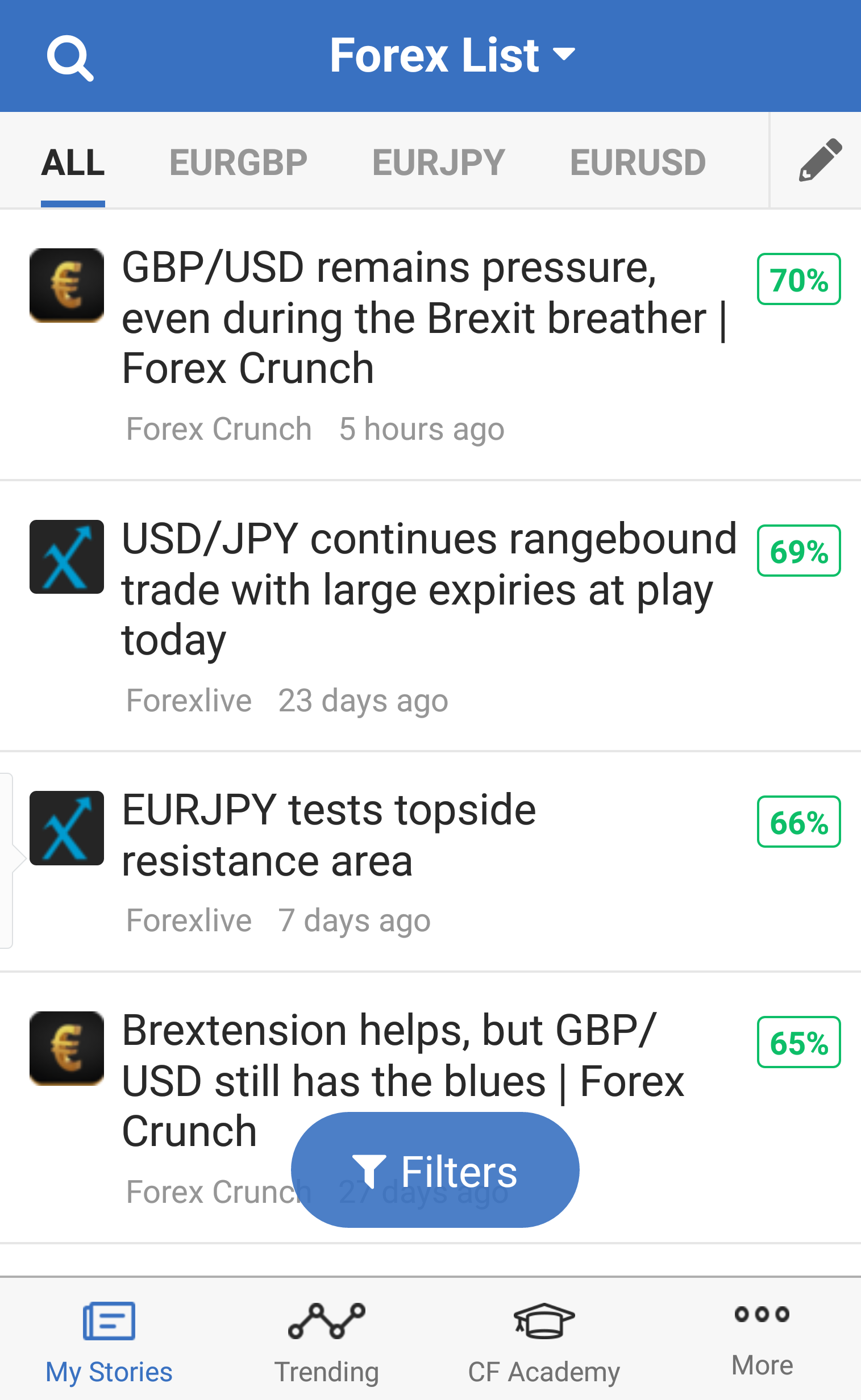
Task: Switch to the EURGBP tab
Action: pyautogui.click(x=238, y=163)
